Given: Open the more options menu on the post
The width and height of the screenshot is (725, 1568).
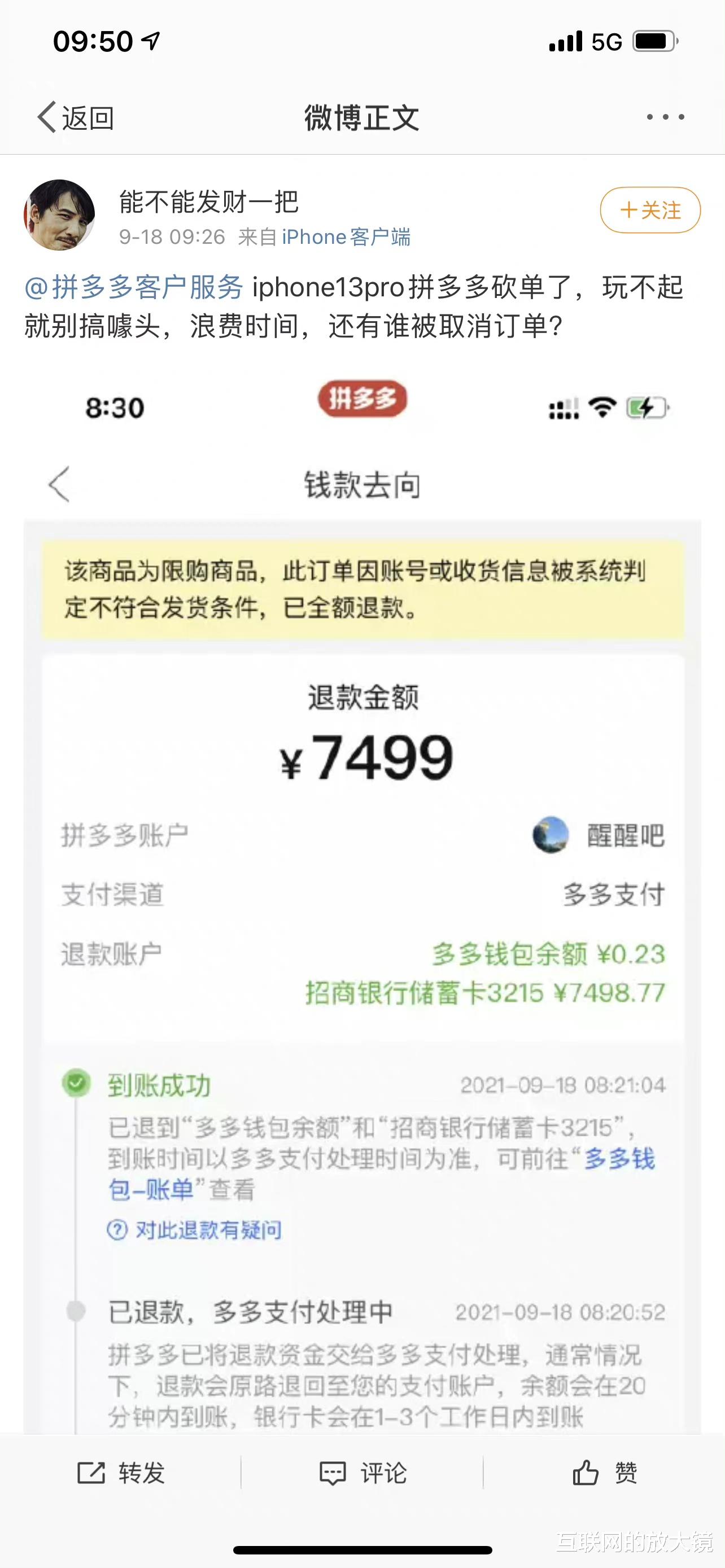Looking at the screenshot, I should coord(663,117).
